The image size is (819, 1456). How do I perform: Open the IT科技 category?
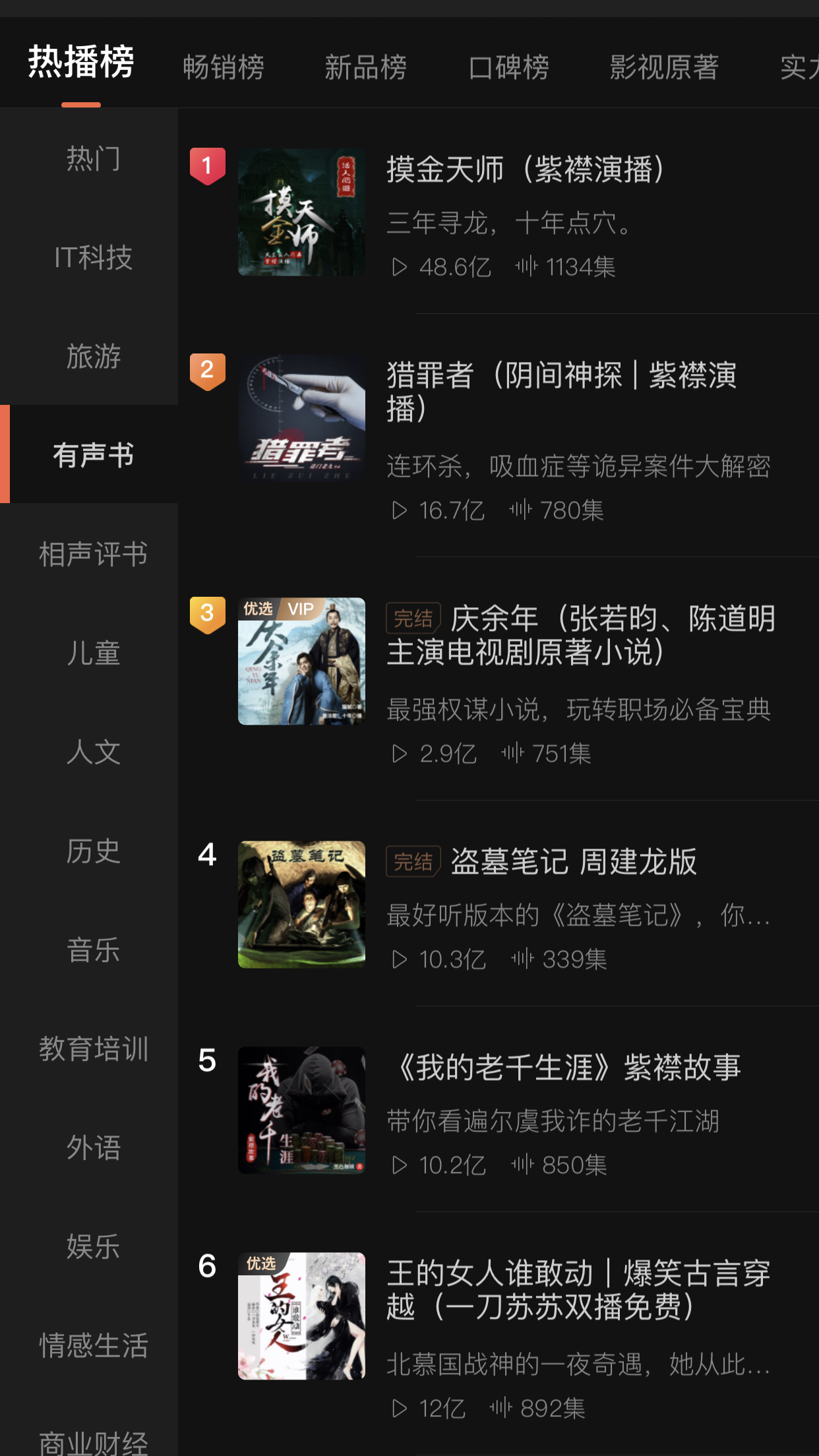93,257
